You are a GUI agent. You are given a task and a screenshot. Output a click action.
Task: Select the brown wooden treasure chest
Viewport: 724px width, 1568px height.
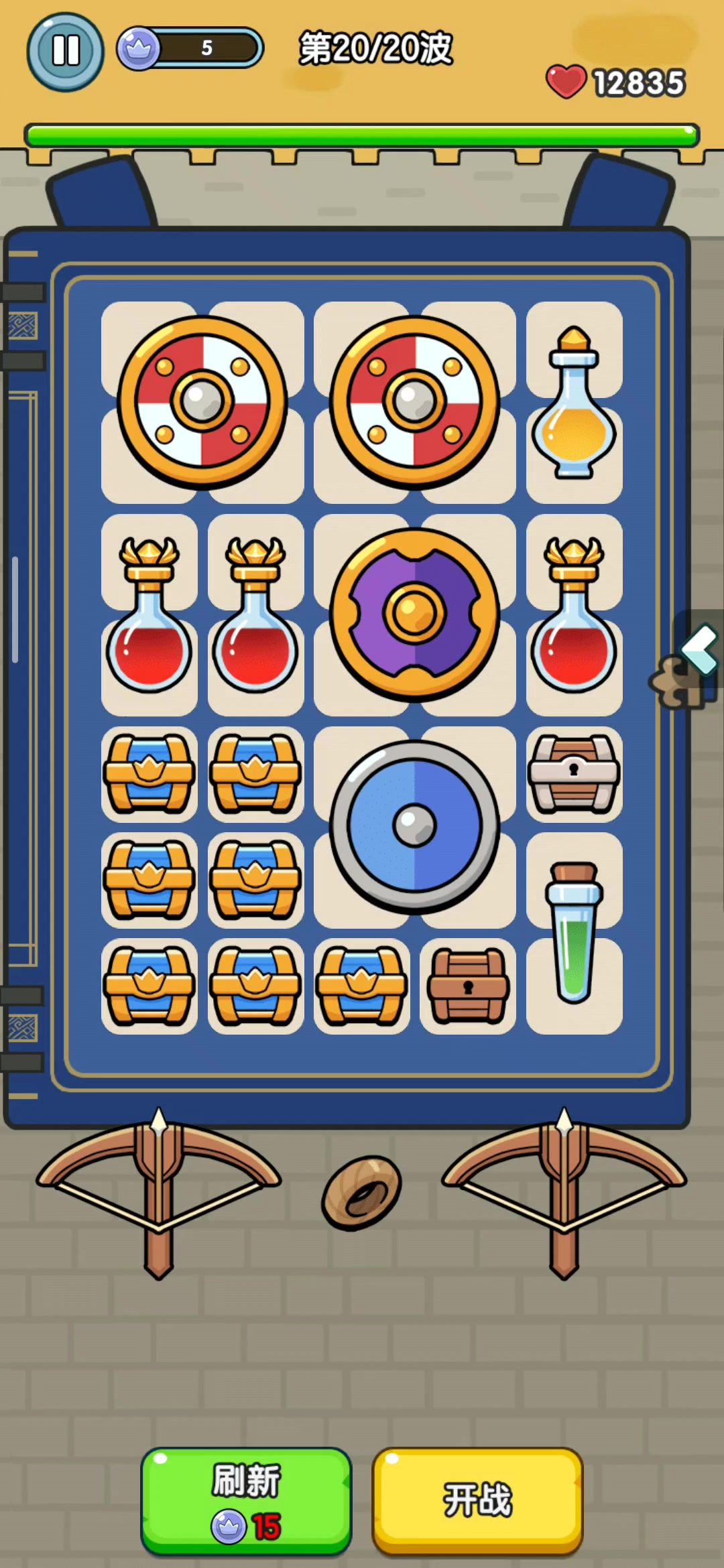468,986
